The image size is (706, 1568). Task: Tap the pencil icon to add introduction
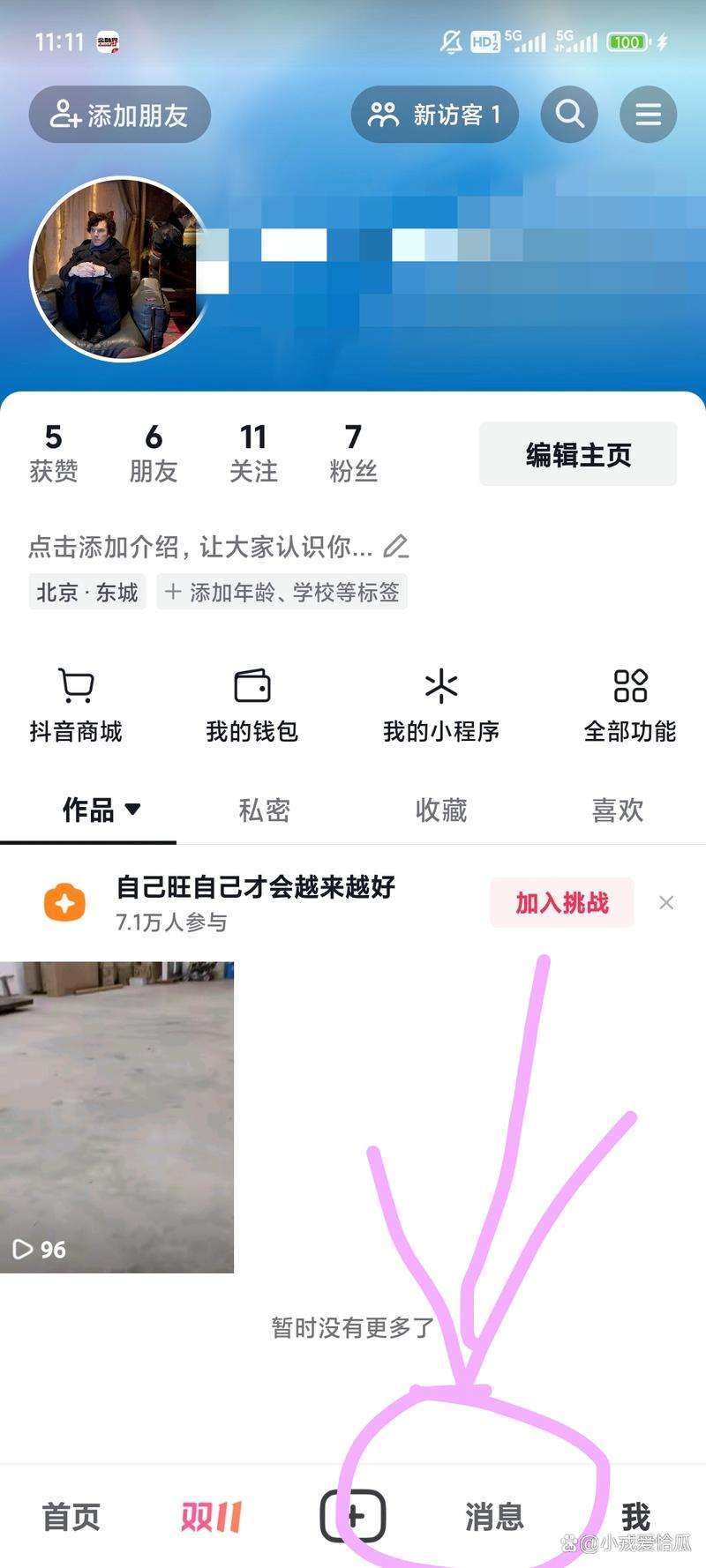pos(397,547)
